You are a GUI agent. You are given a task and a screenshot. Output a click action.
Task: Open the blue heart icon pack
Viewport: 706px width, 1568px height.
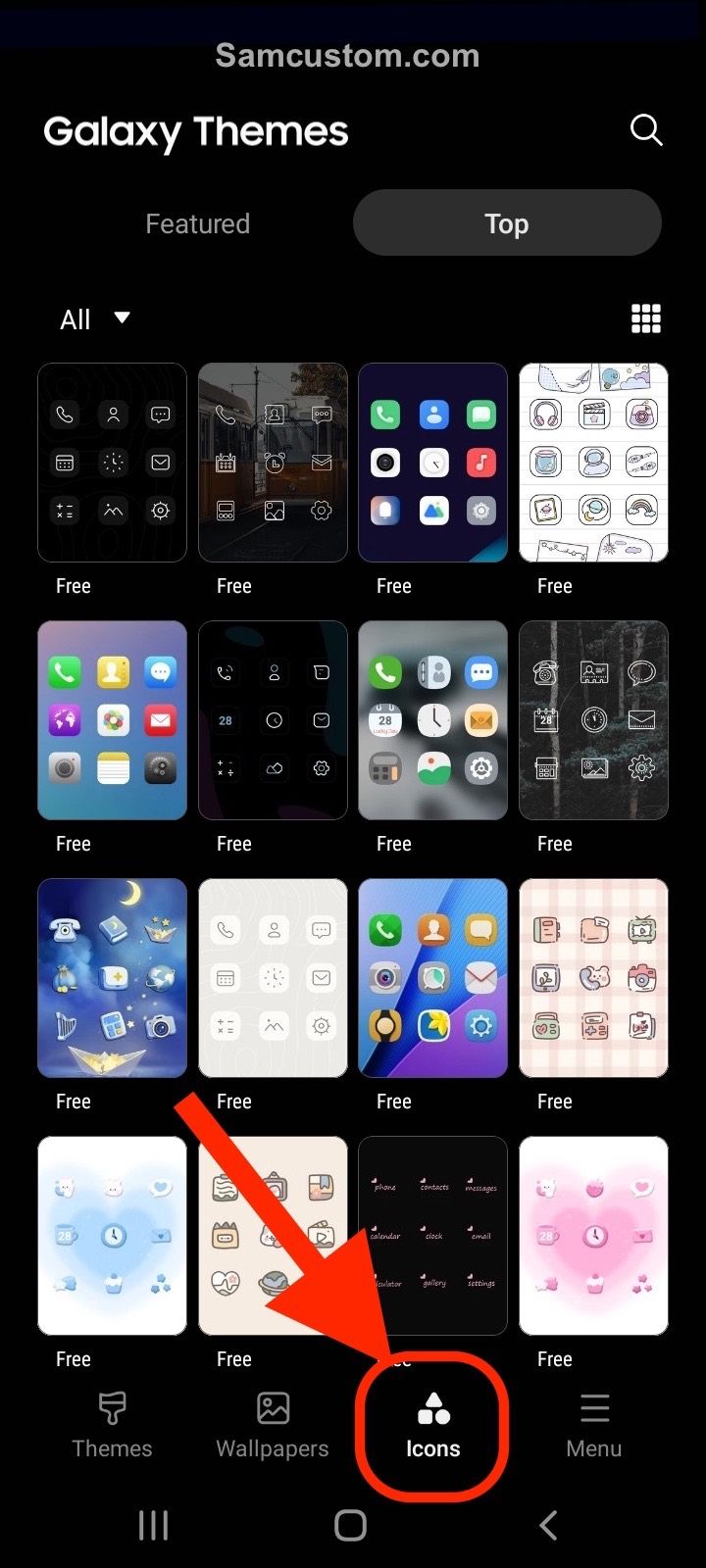[x=112, y=1236]
